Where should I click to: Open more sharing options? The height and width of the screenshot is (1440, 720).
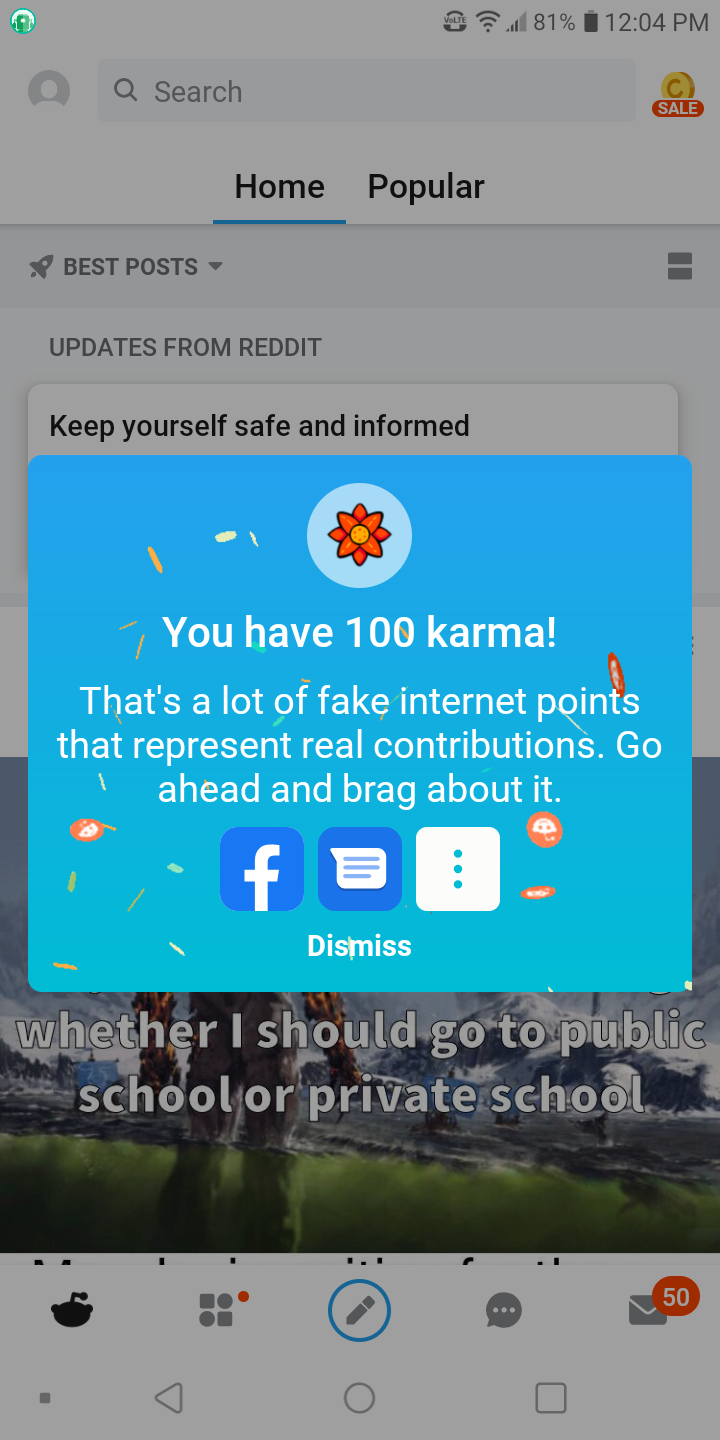coord(458,869)
